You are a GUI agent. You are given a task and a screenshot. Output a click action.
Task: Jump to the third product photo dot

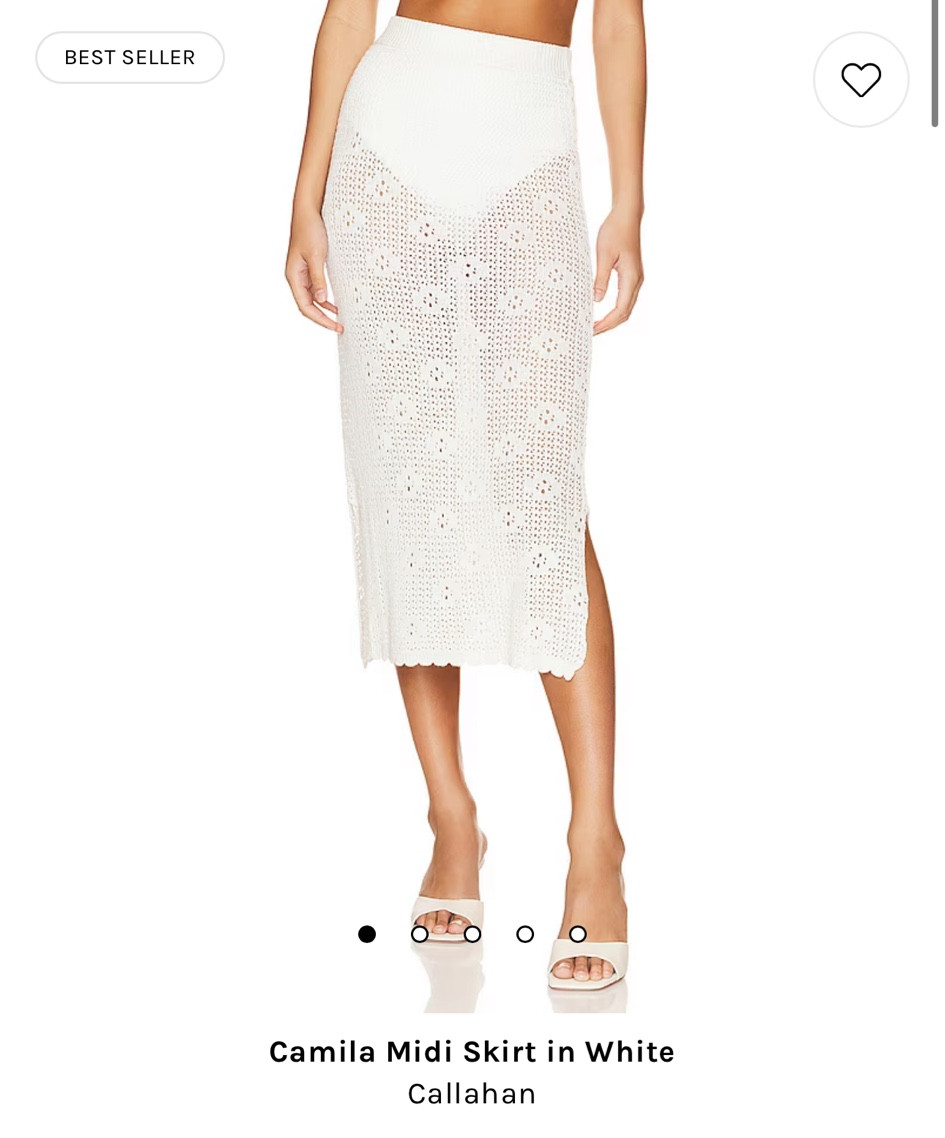click(x=472, y=934)
